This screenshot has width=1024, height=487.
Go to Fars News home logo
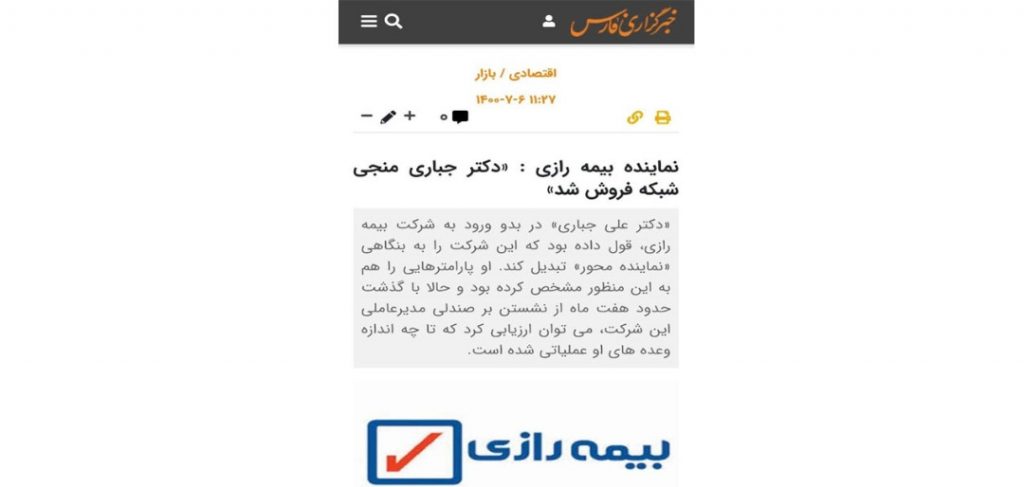[x=623, y=22]
